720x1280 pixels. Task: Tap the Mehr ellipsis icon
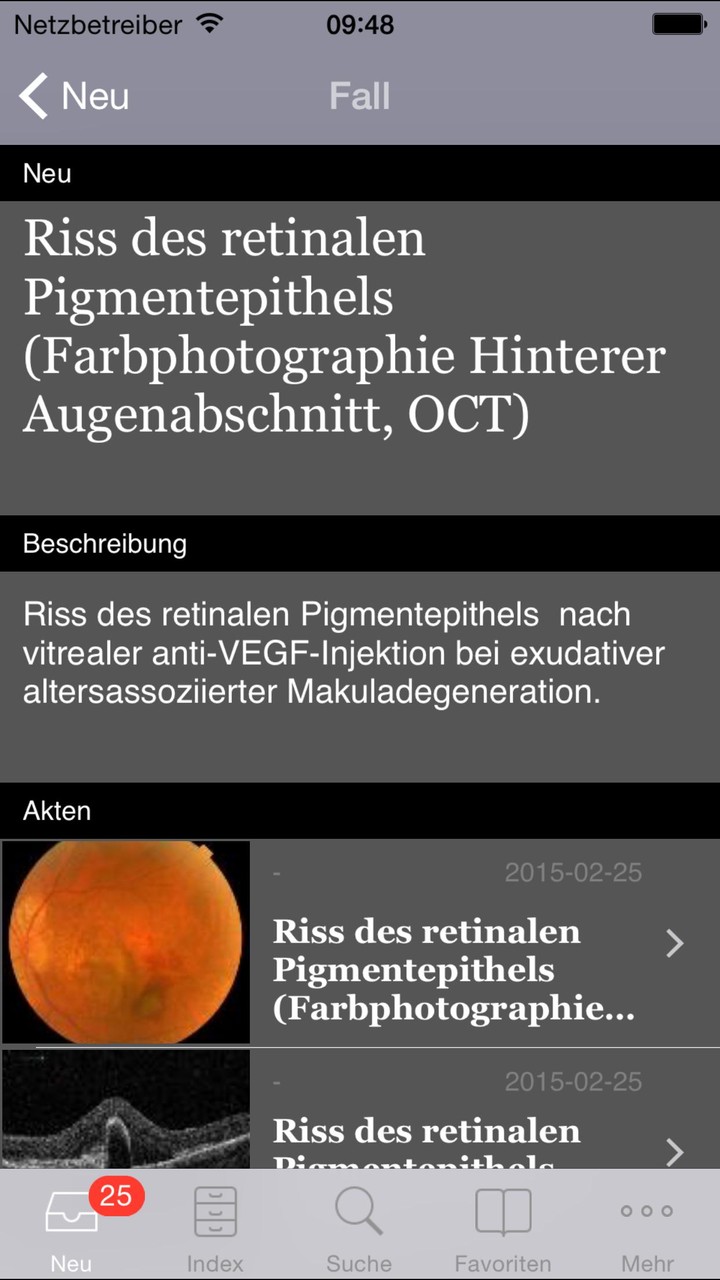[x=646, y=1211]
